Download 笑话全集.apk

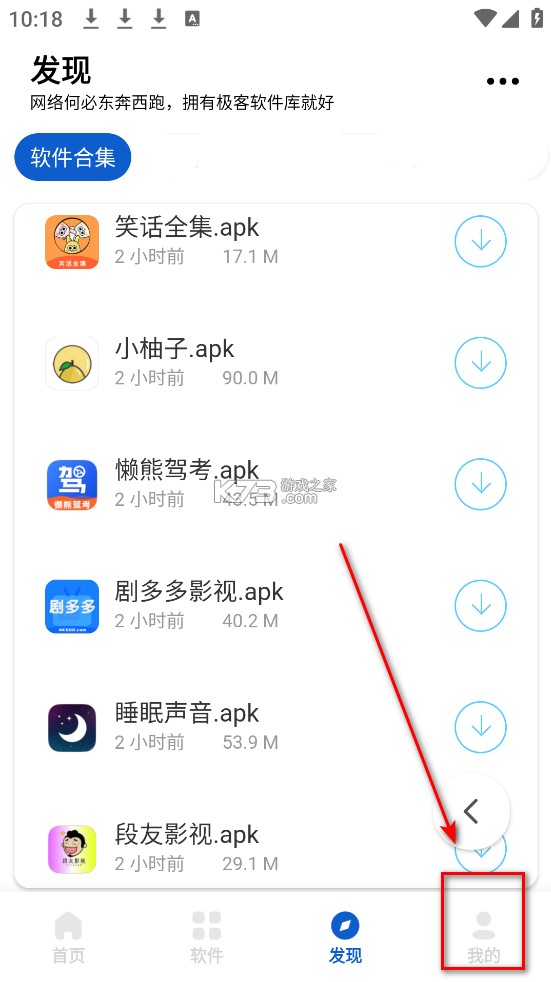click(x=480, y=241)
